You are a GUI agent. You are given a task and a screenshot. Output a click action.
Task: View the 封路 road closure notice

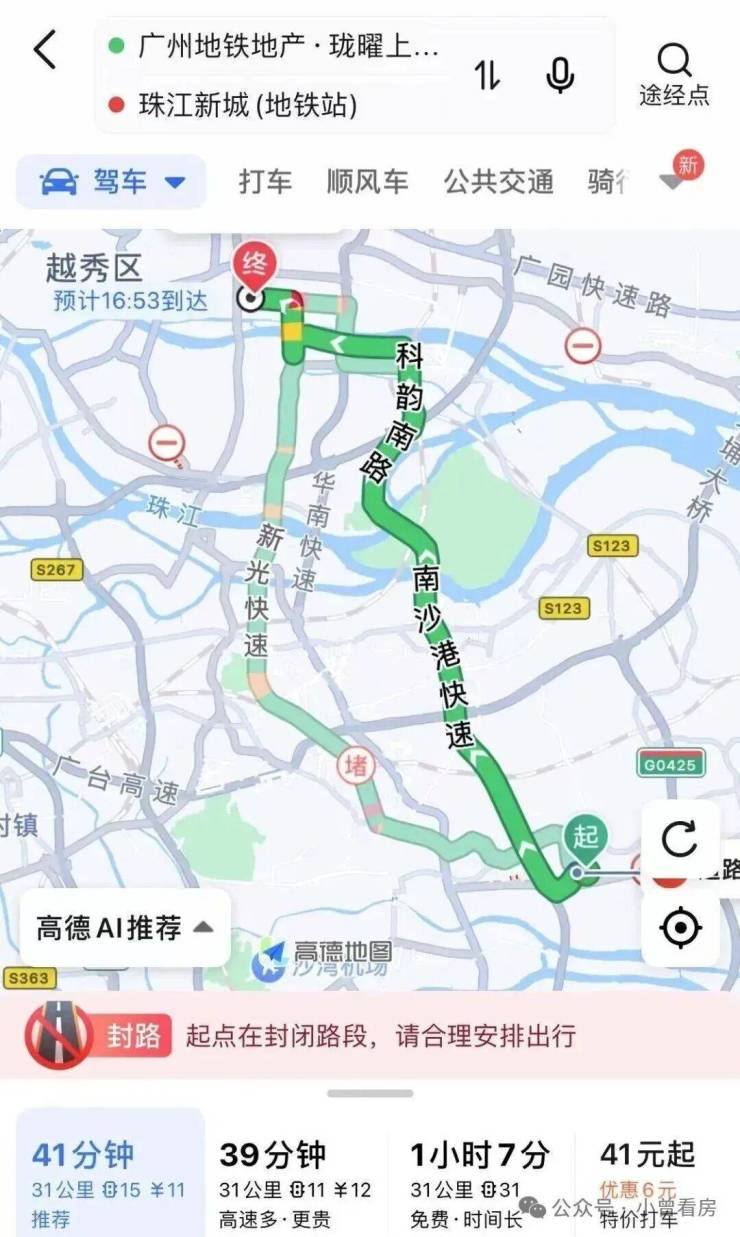[x=370, y=1035]
